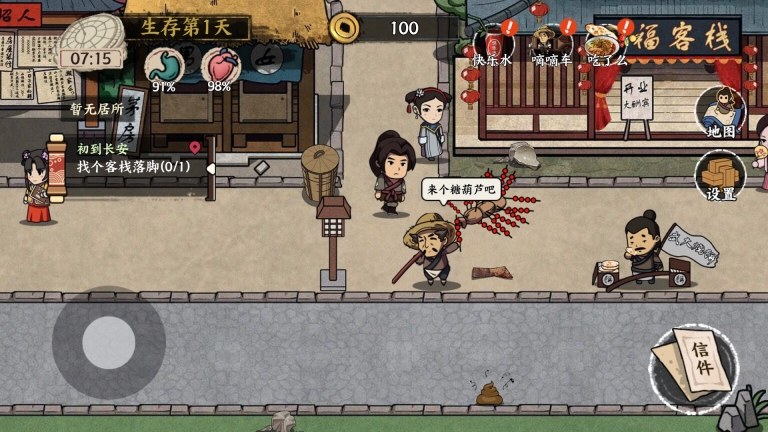Tap the copper coin balance icon
Screen dimensions: 768x432
(x=344, y=29)
